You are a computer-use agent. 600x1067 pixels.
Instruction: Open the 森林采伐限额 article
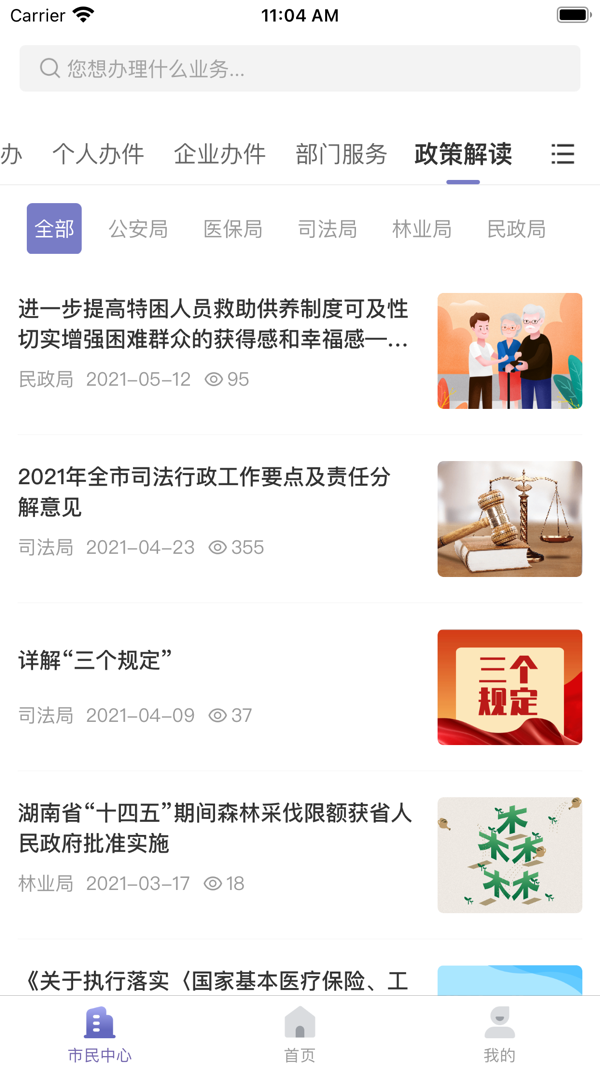point(214,828)
